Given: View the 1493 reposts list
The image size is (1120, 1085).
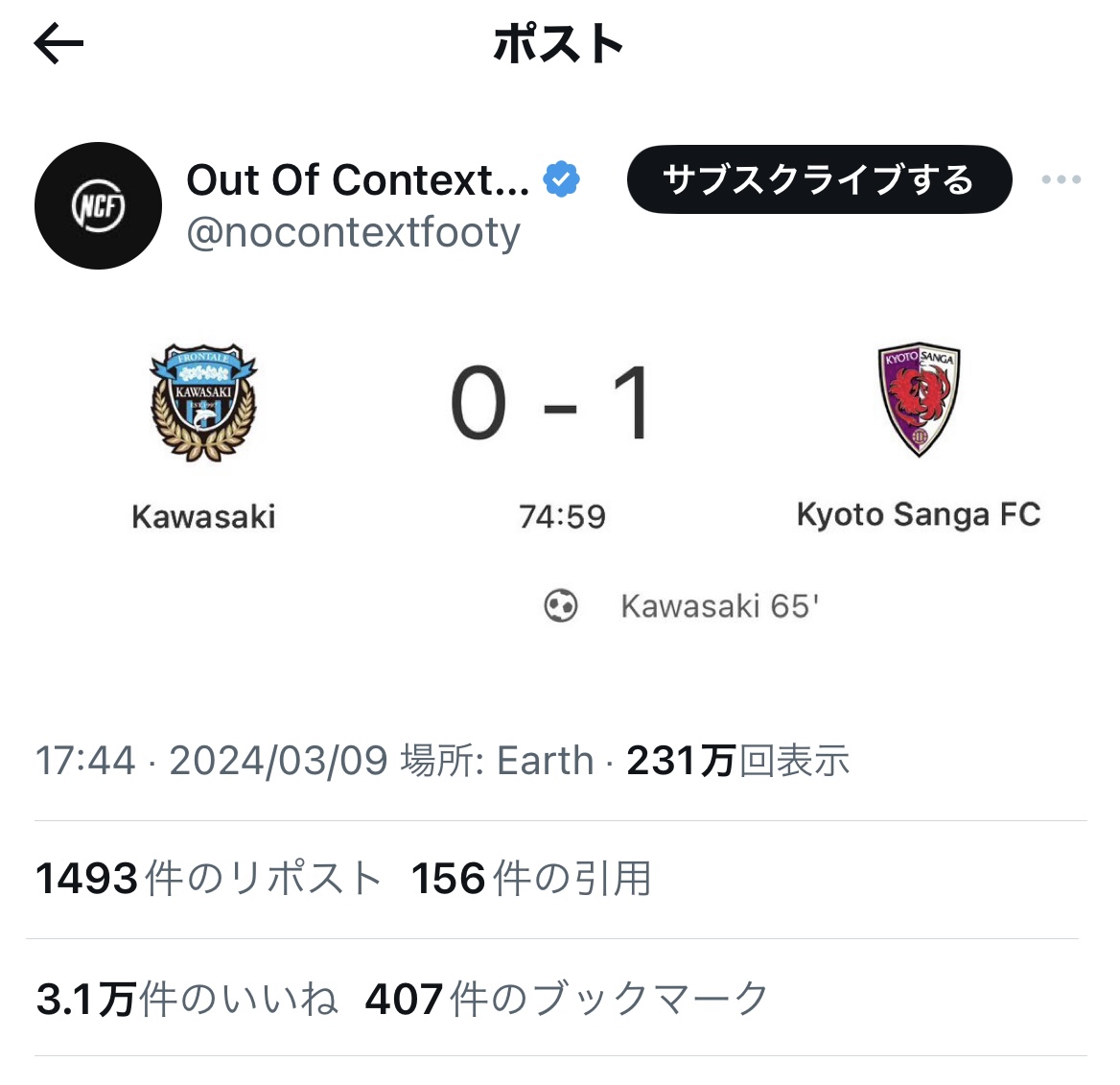Looking at the screenshot, I should [x=209, y=879].
